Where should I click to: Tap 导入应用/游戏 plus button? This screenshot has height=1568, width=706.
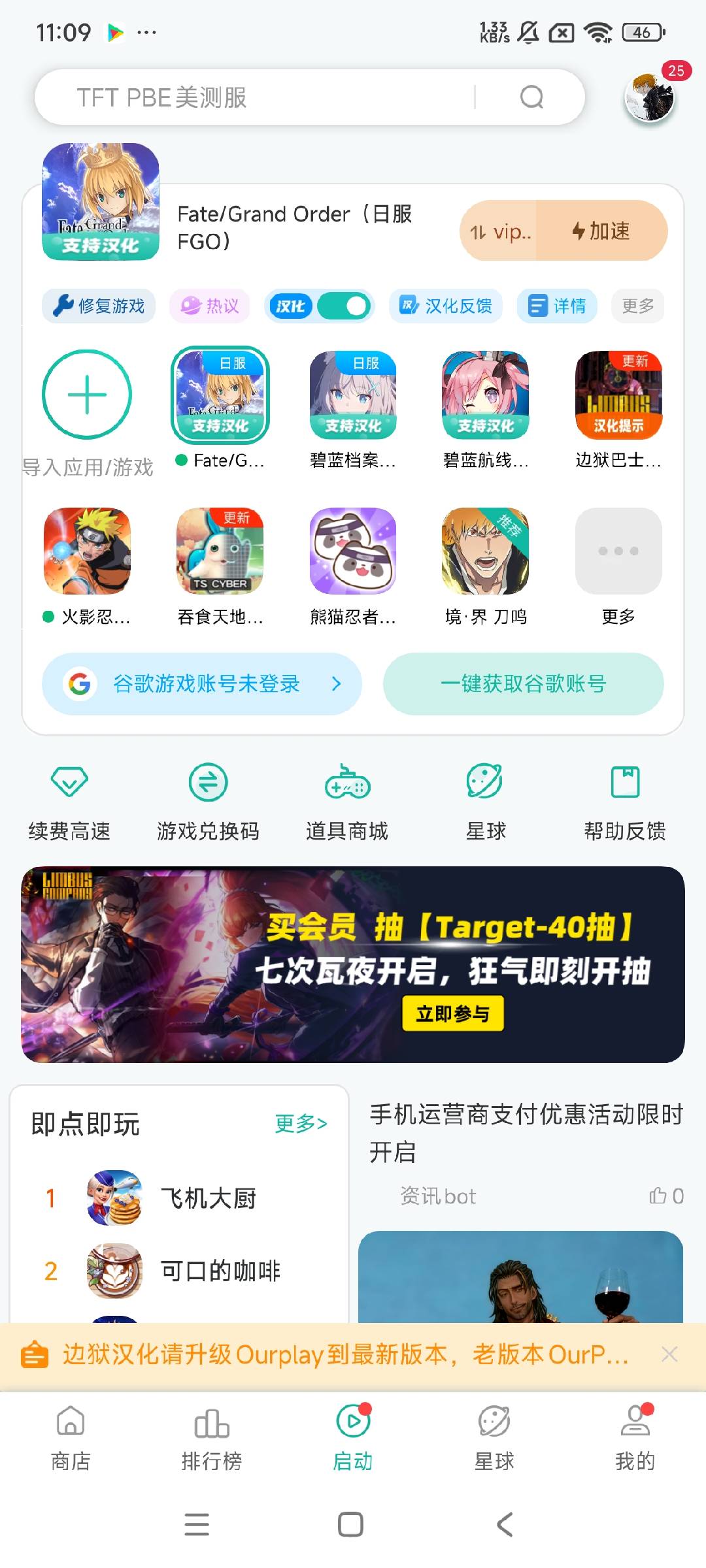tap(87, 395)
